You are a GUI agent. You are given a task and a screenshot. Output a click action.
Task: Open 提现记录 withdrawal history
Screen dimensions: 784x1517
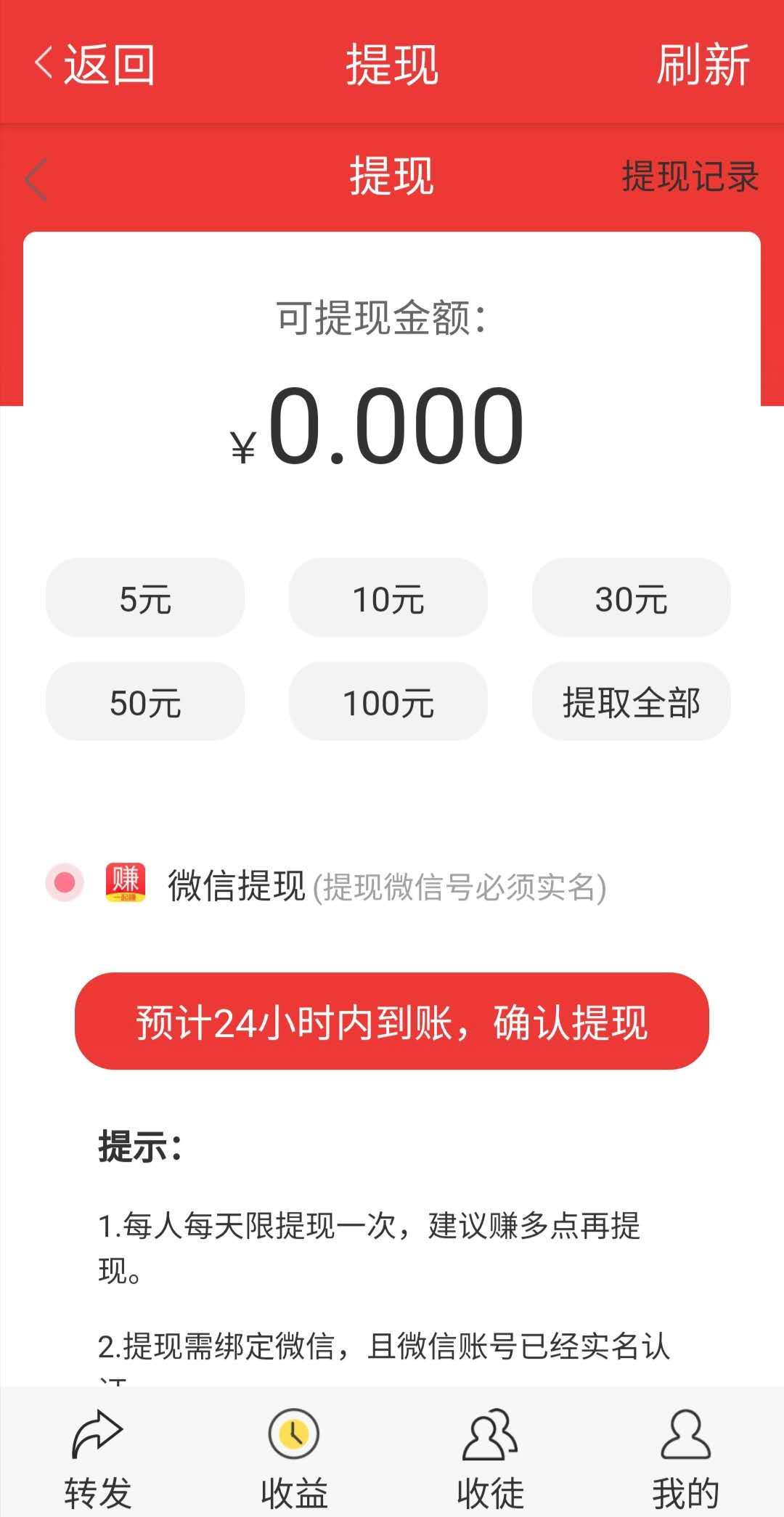(690, 176)
